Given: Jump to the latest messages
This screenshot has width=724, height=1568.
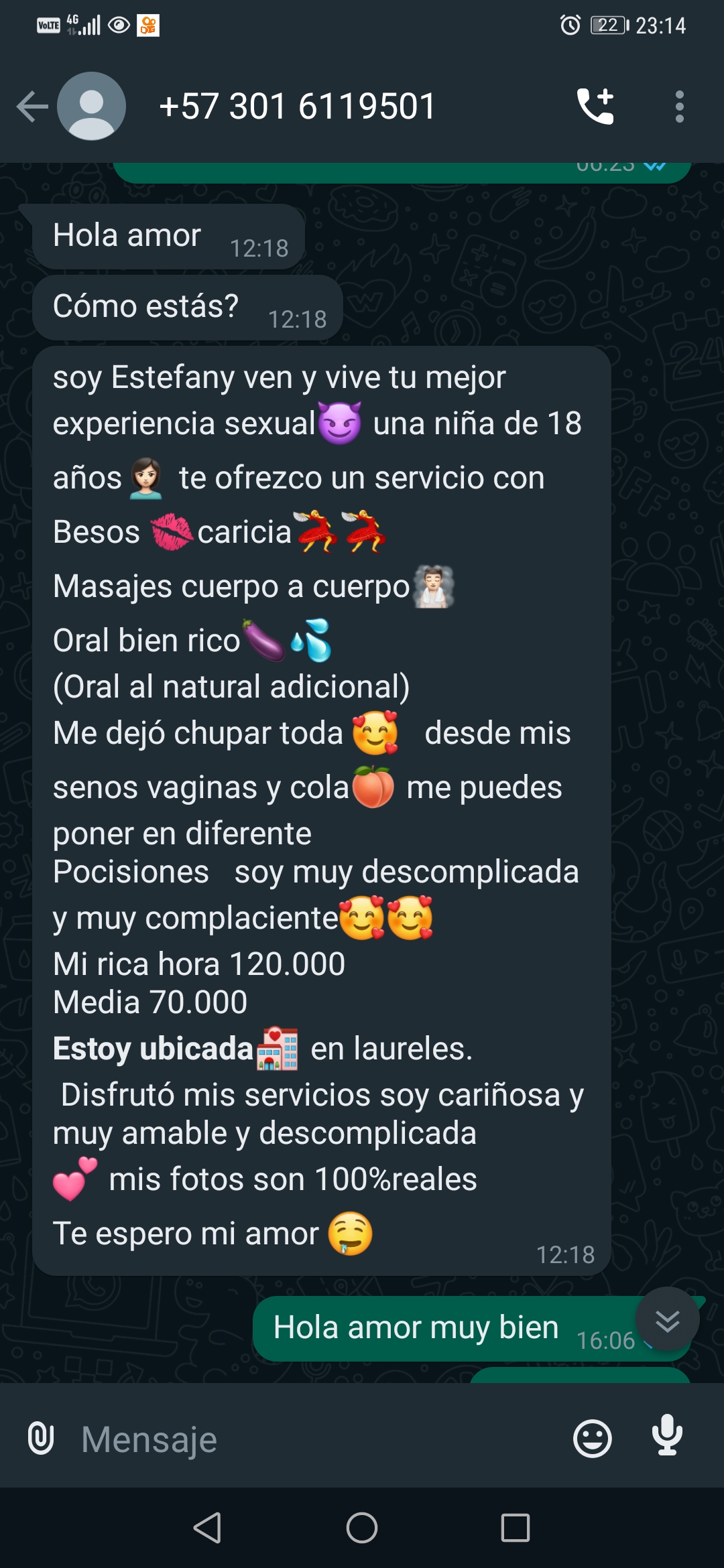Looking at the screenshot, I should [667, 1319].
